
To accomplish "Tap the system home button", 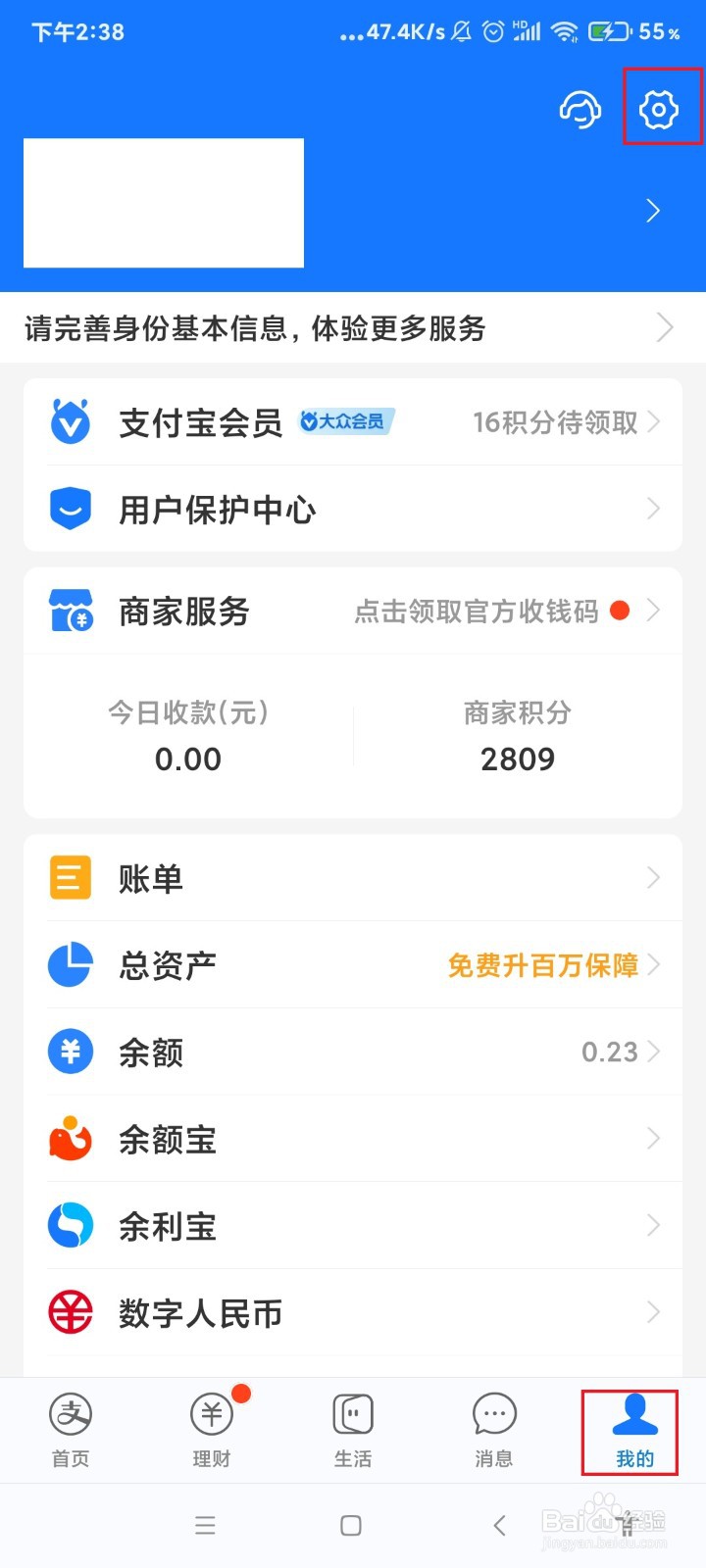I will coord(351,1525).
